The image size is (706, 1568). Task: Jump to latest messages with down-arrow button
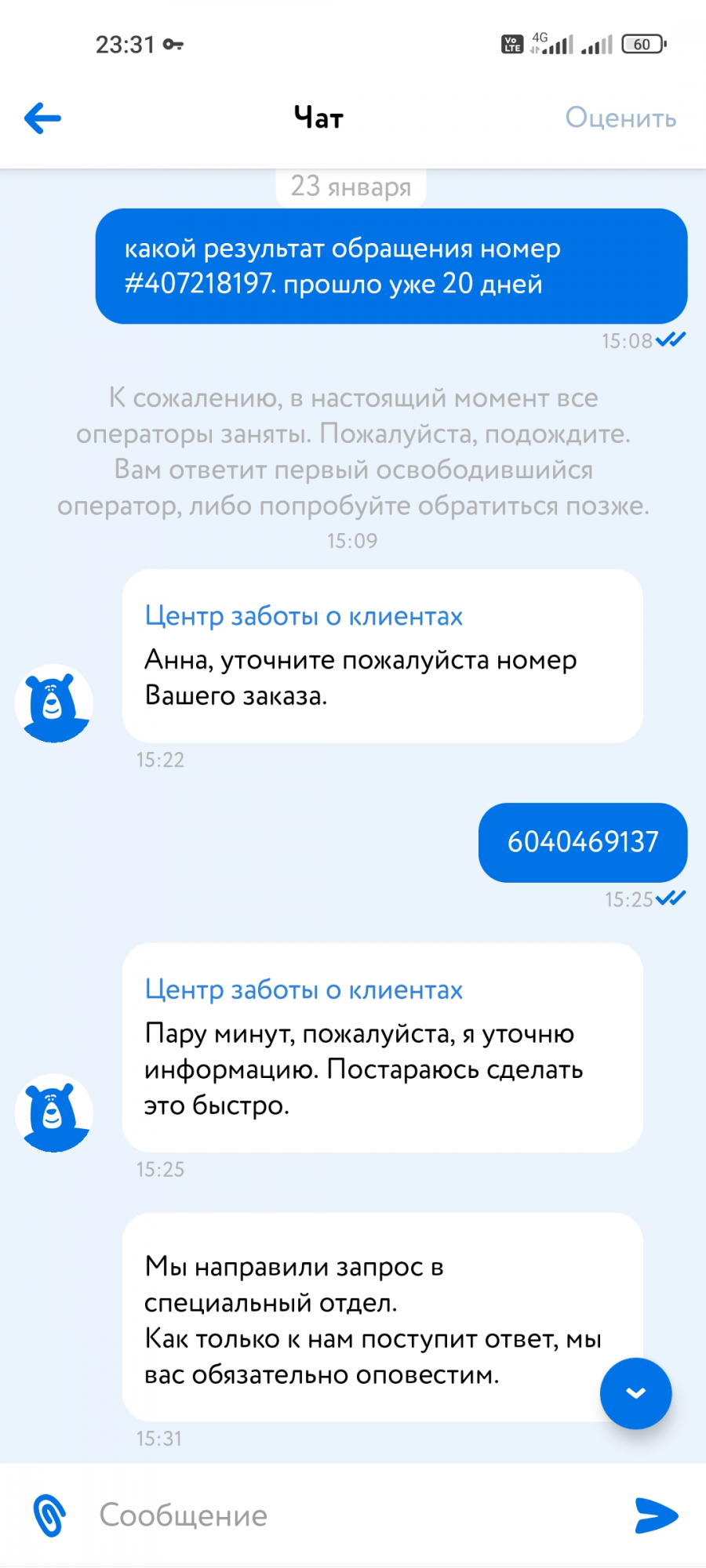click(x=635, y=1393)
